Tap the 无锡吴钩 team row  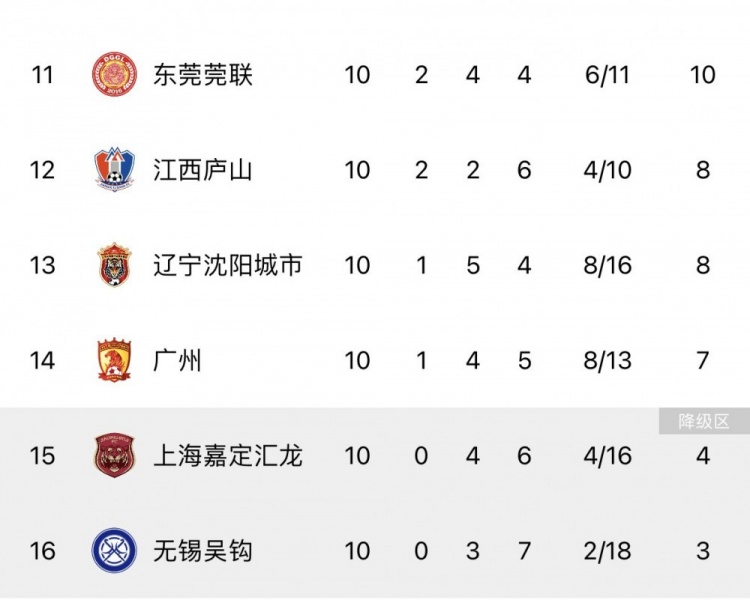203,551
